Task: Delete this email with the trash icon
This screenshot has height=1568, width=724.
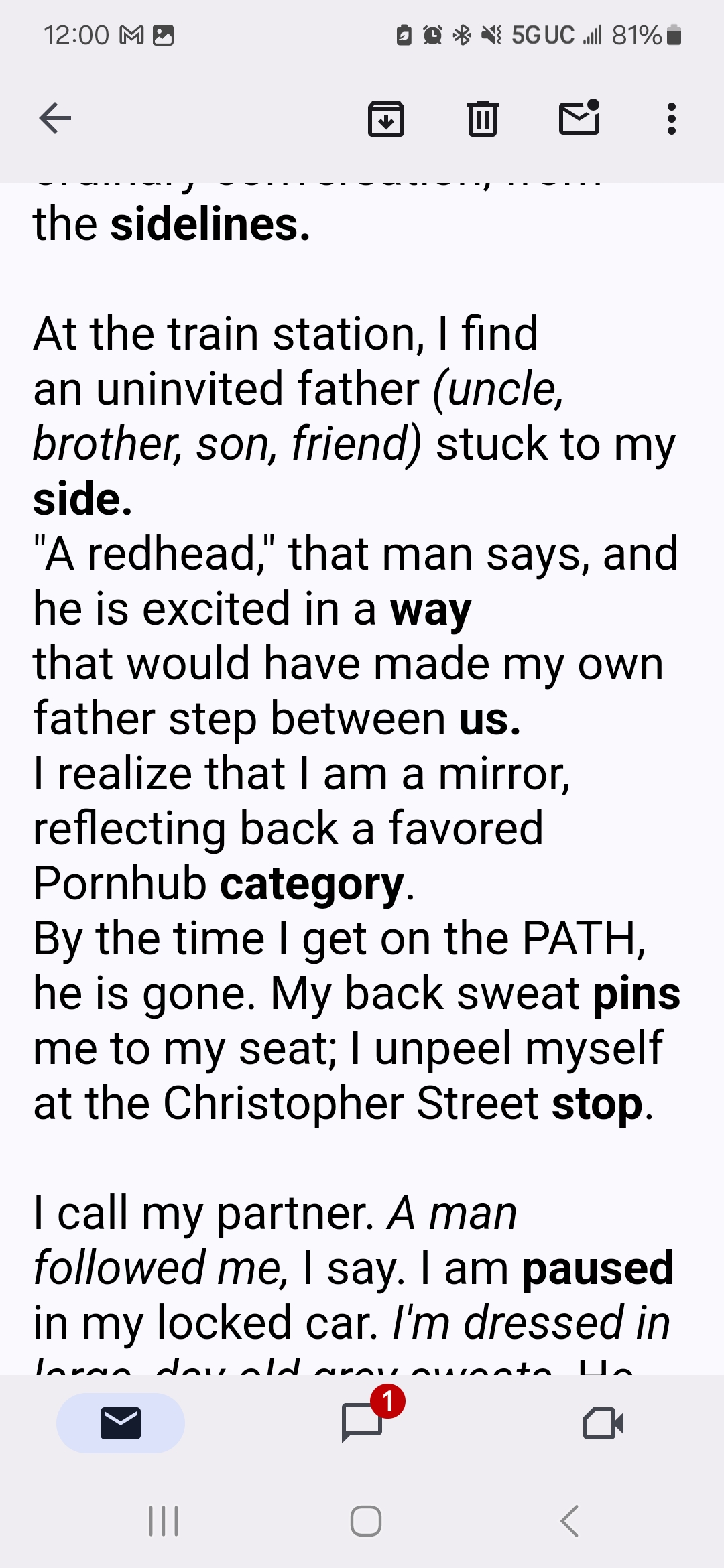Action: (x=482, y=119)
